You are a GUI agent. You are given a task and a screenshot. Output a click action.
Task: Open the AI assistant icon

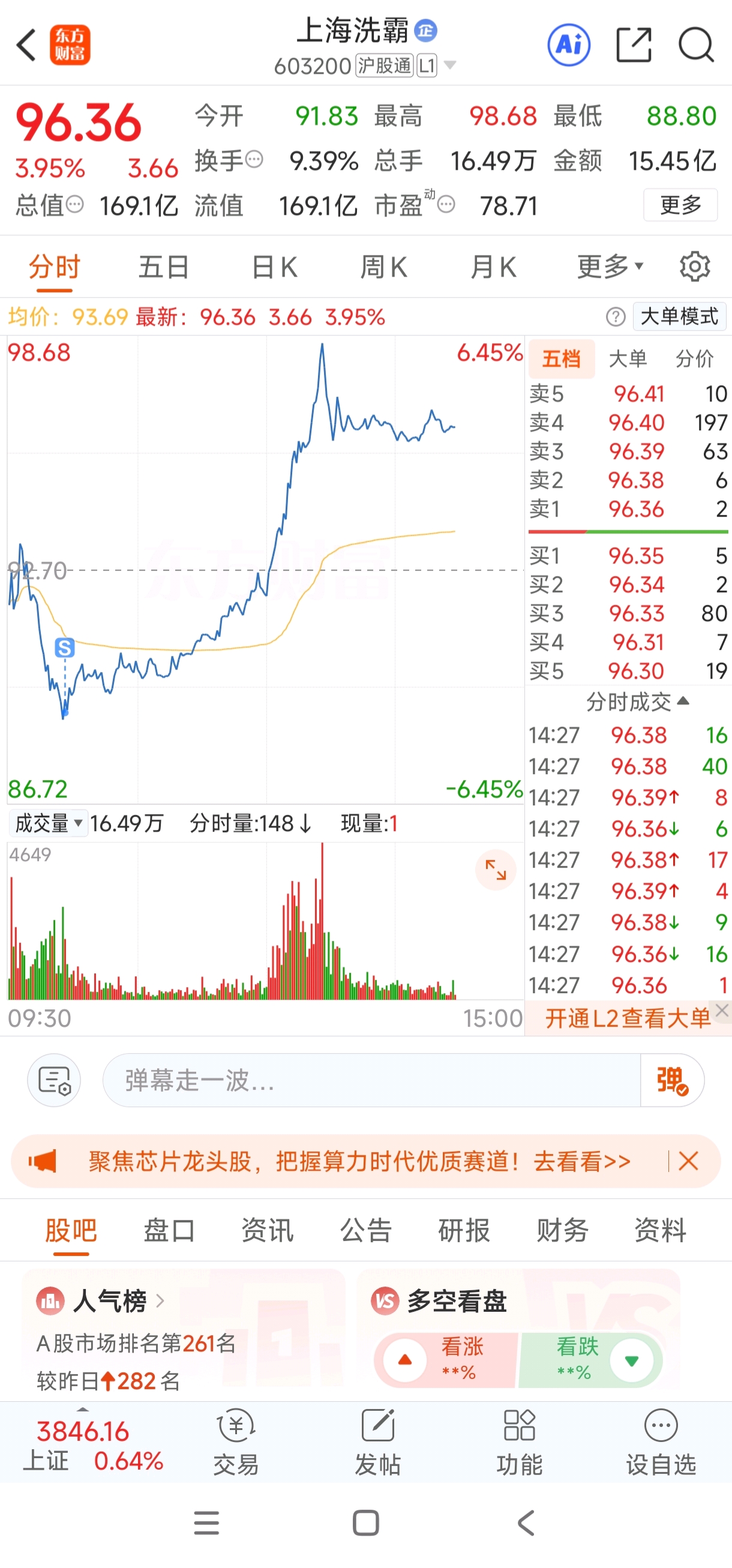(568, 45)
